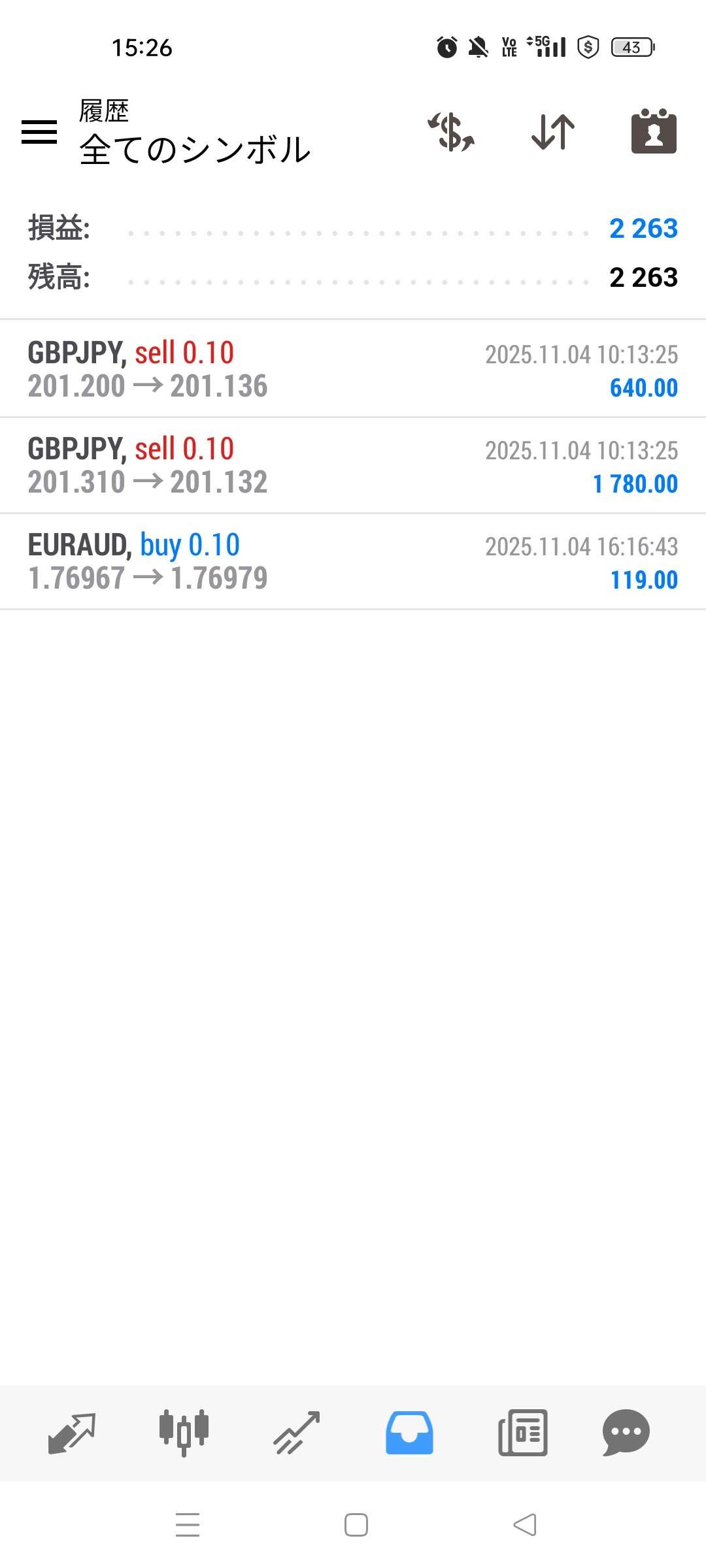
Task: Switch to the Quotes tab
Action: [x=72, y=1433]
